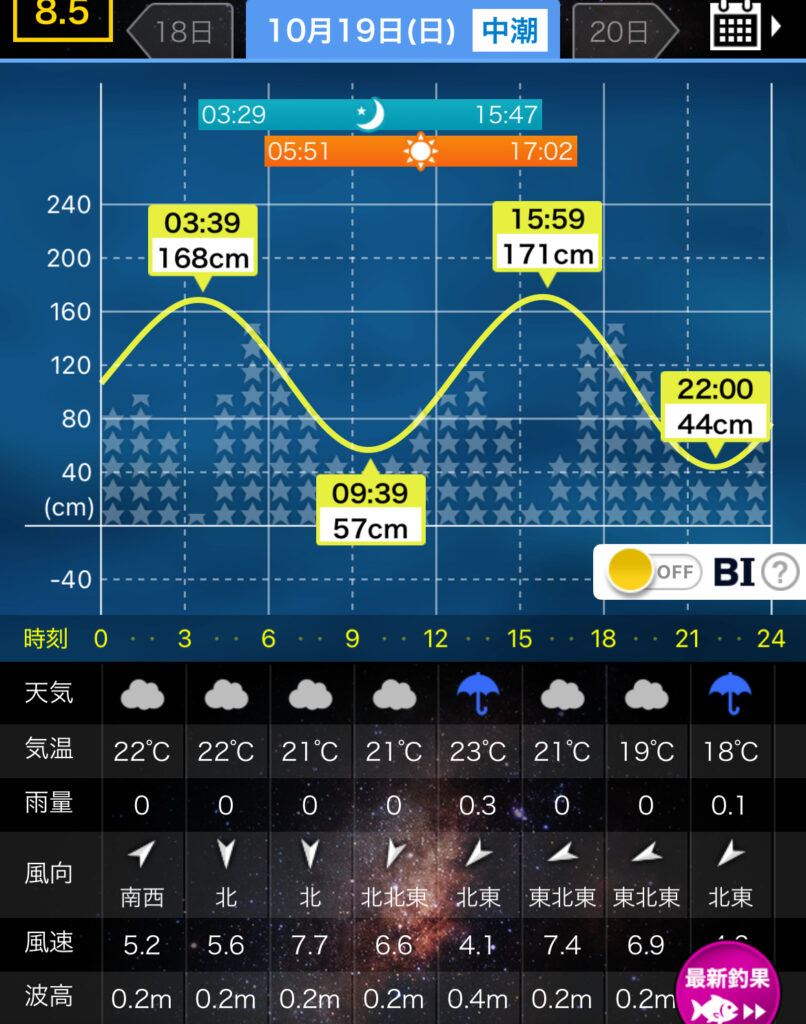The image size is (806, 1024).
Task: Turn on the BI toggle
Action: 655,572
